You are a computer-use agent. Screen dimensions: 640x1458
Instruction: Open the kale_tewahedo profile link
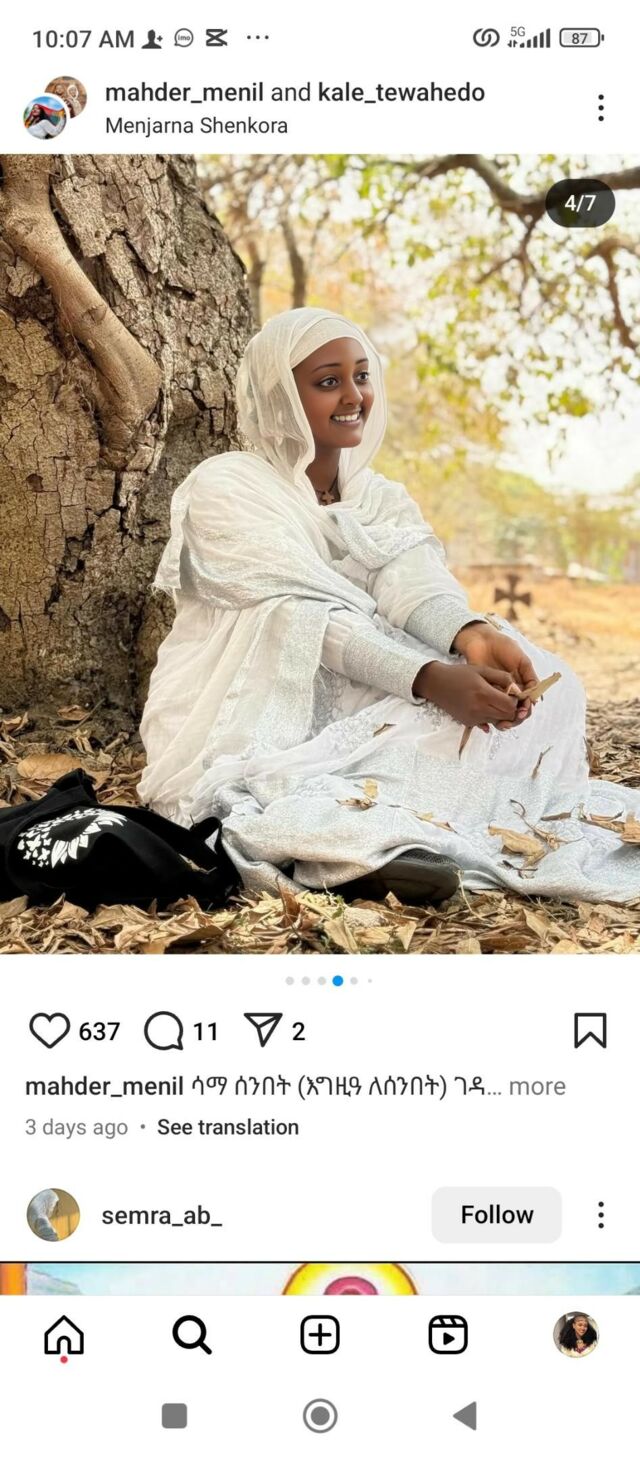401,93
